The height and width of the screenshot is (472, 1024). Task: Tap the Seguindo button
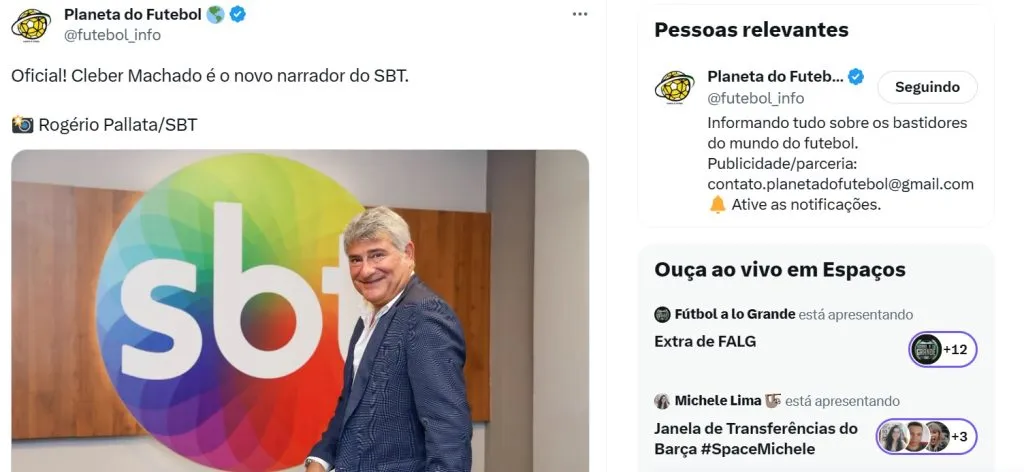click(x=926, y=87)
